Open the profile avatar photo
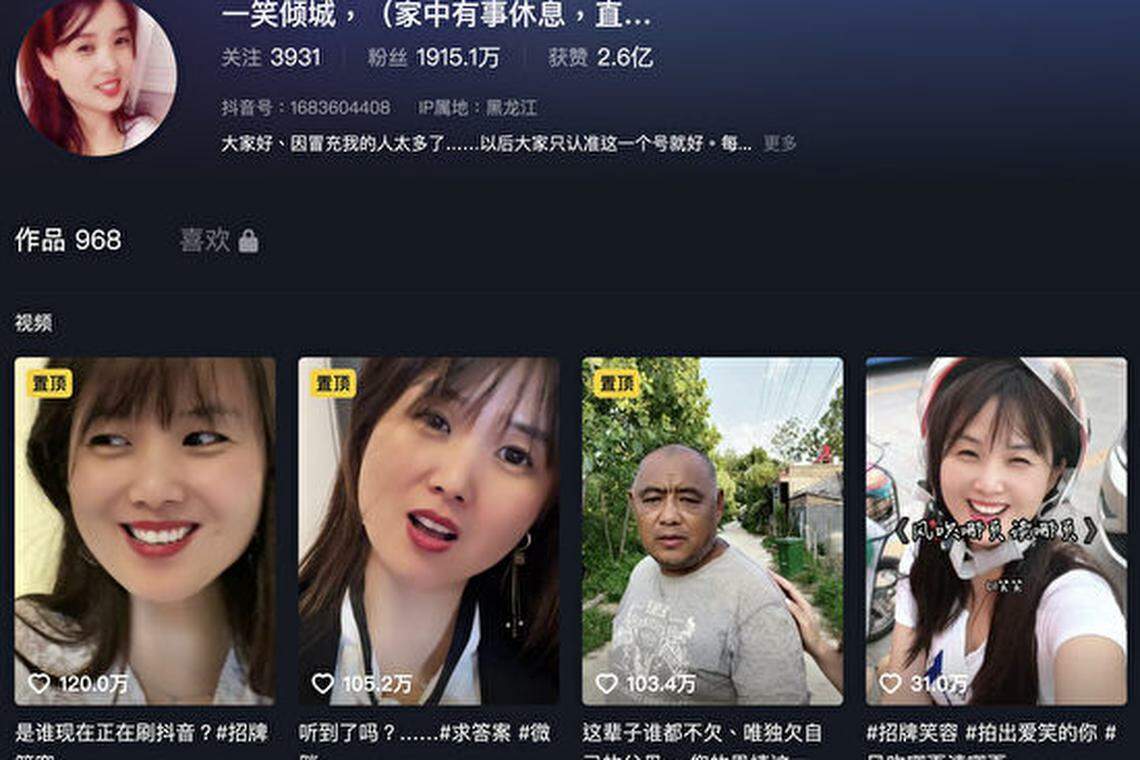Viewport: 1140px width, 760px height. click(96, 78)
